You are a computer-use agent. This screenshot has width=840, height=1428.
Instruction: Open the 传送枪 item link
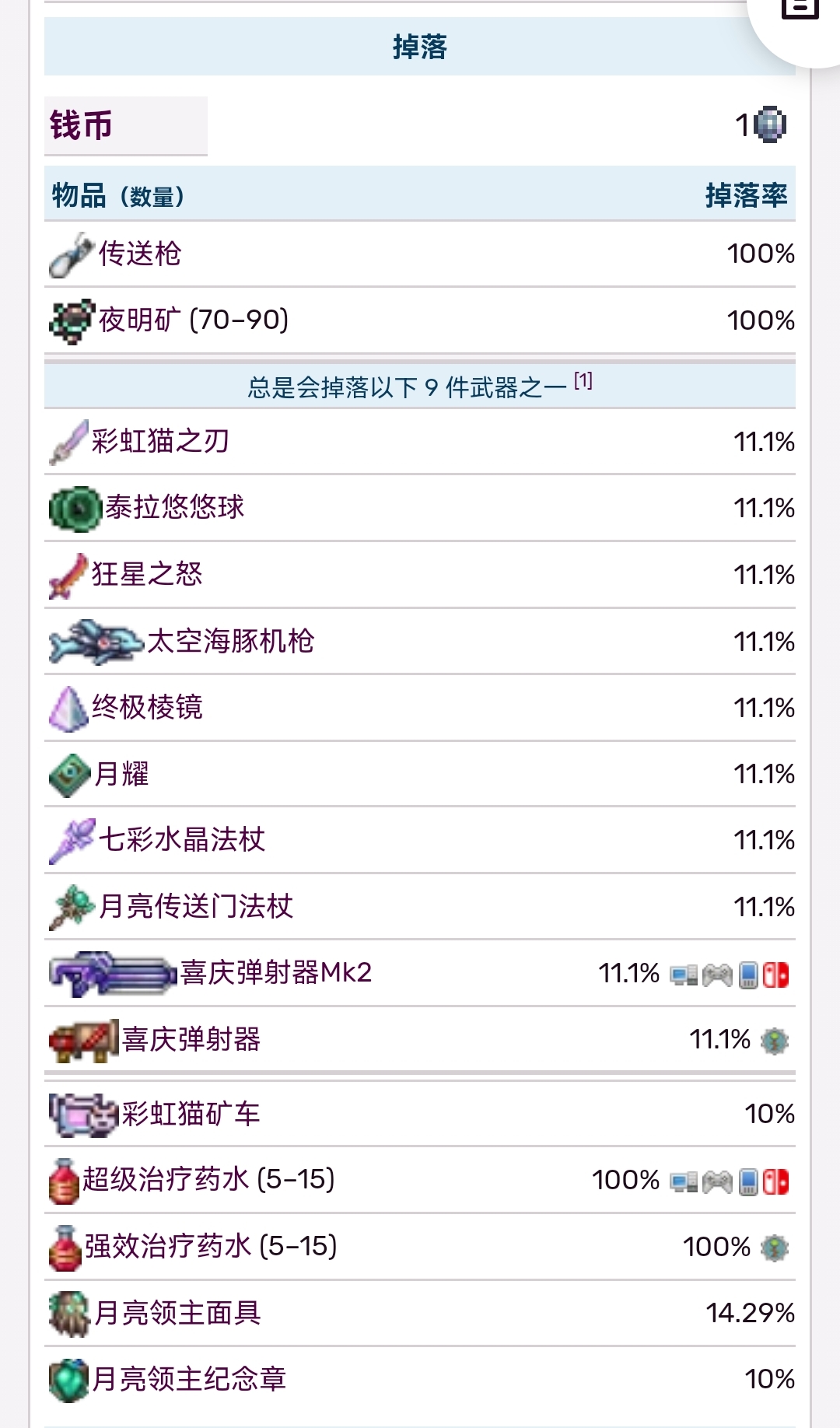coord(140,254)
